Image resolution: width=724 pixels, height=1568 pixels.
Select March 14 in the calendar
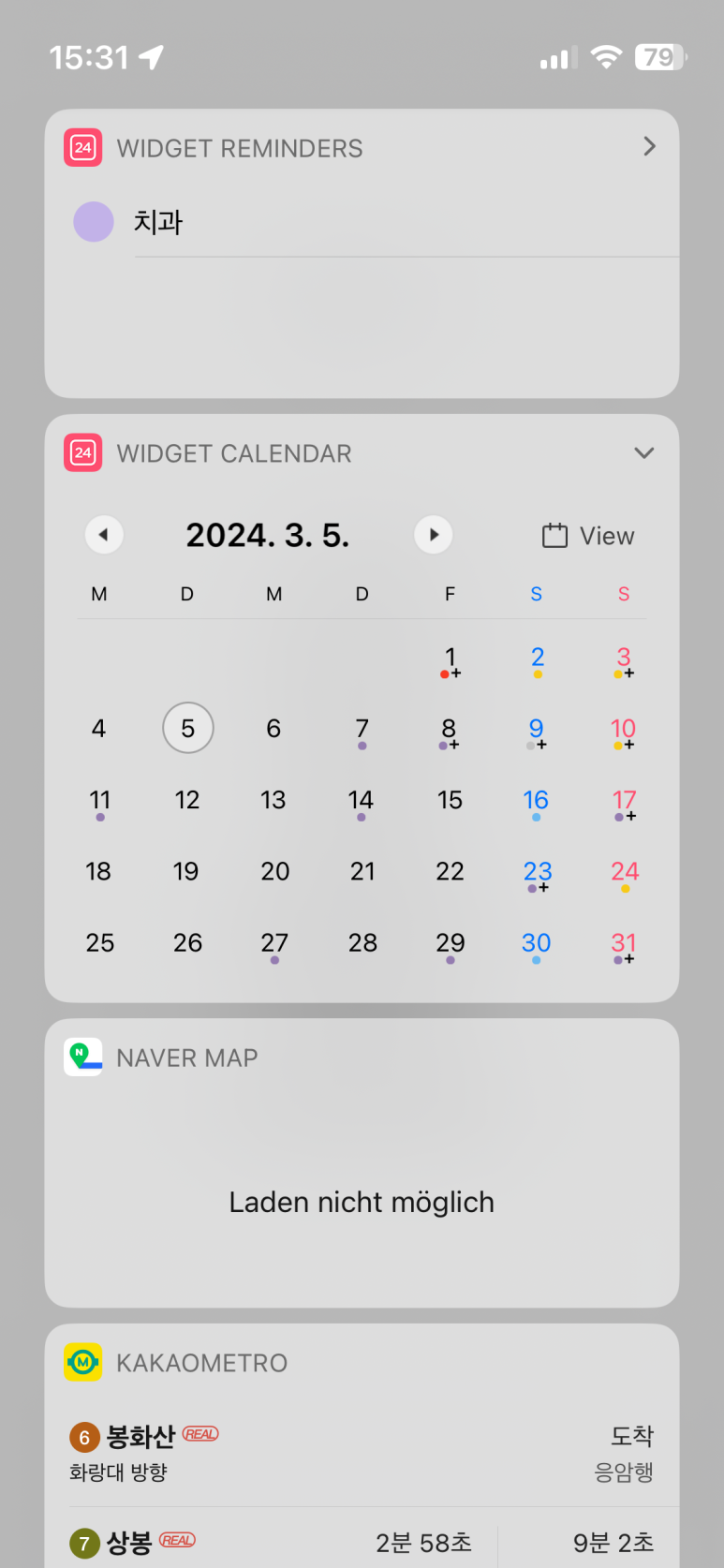[x=362, y=801]
